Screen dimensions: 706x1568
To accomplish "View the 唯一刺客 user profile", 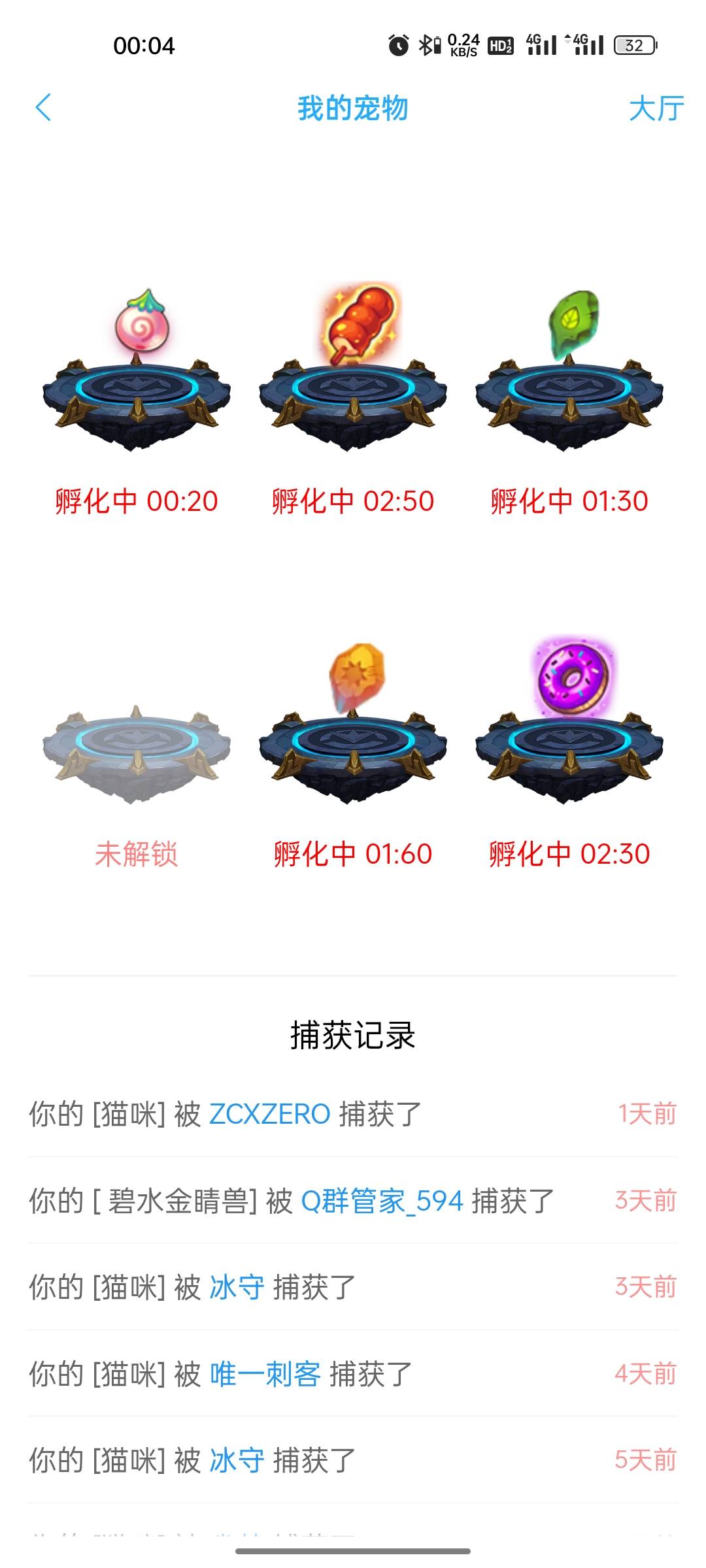I will (x=265, y=1374).
